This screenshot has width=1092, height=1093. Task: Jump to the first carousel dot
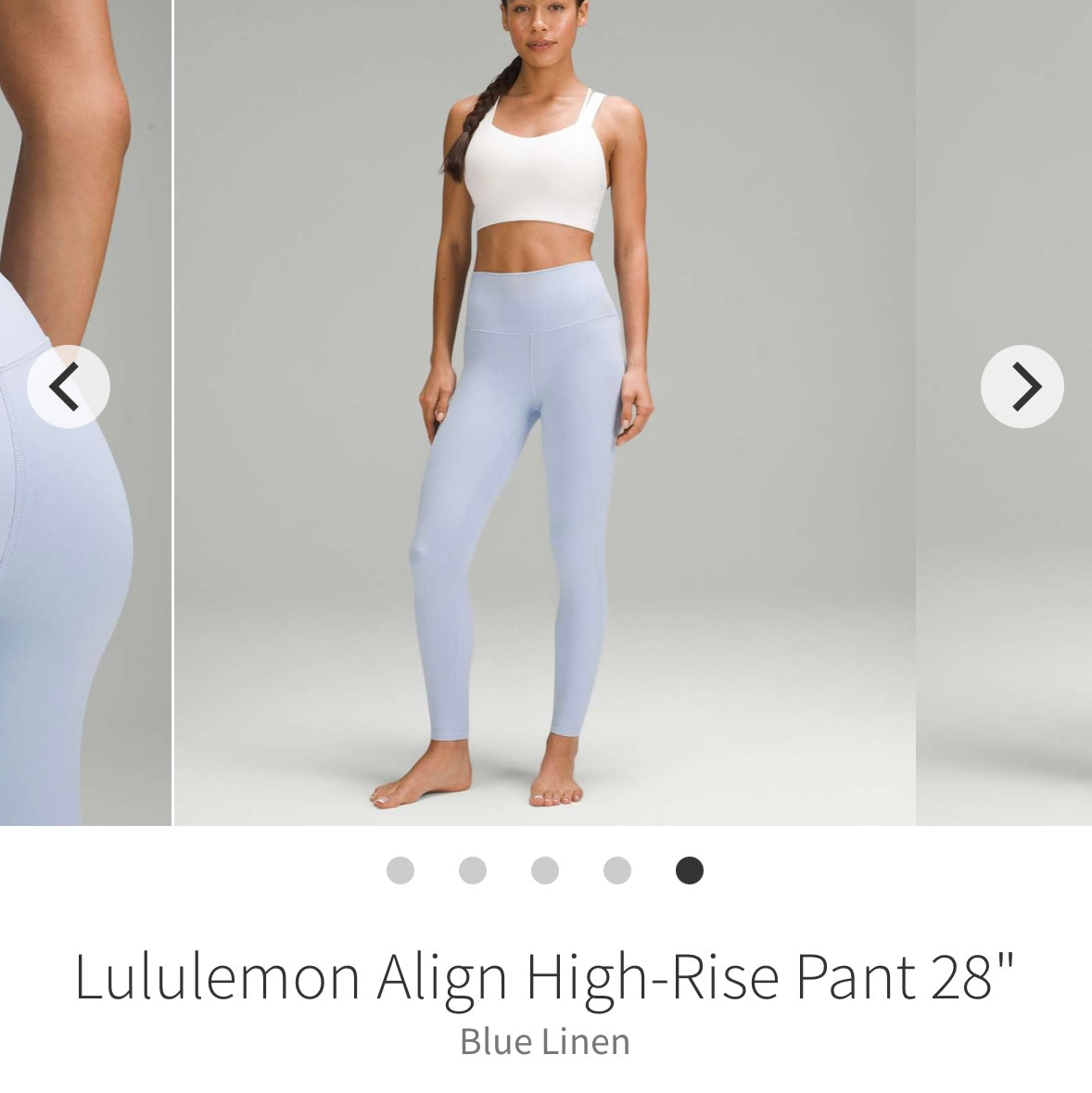400,871
